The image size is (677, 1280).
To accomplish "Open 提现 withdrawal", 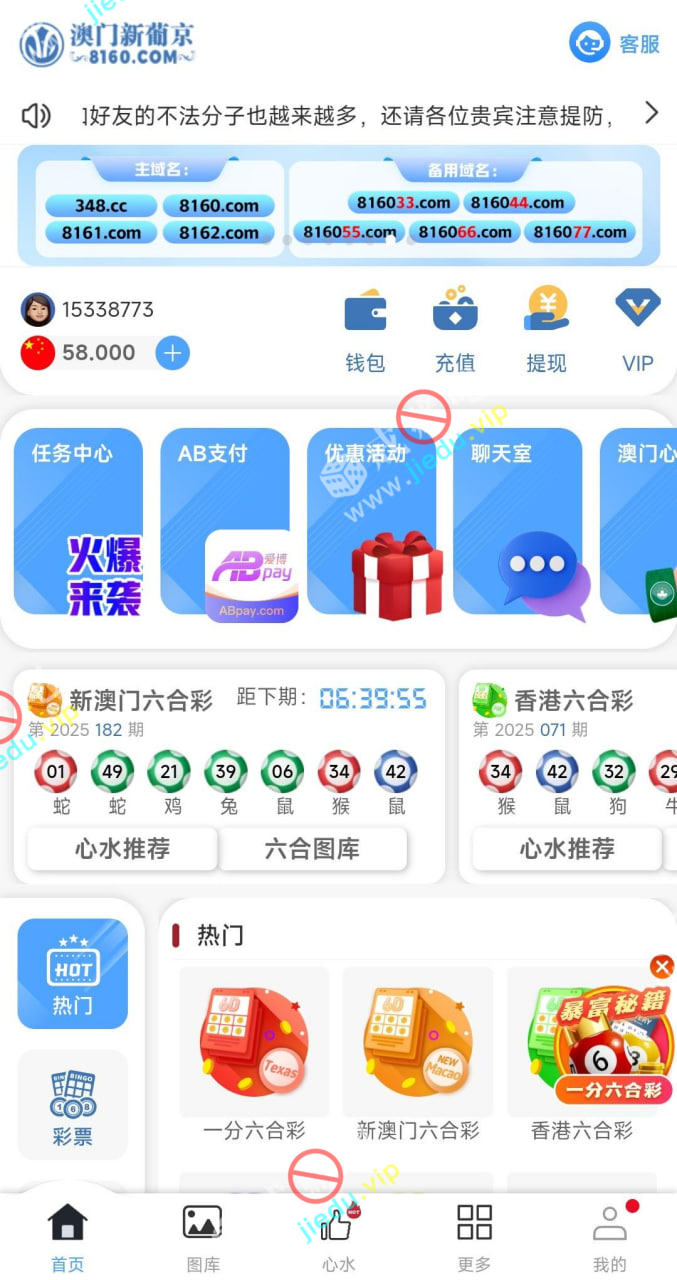I will coord(546,330).
